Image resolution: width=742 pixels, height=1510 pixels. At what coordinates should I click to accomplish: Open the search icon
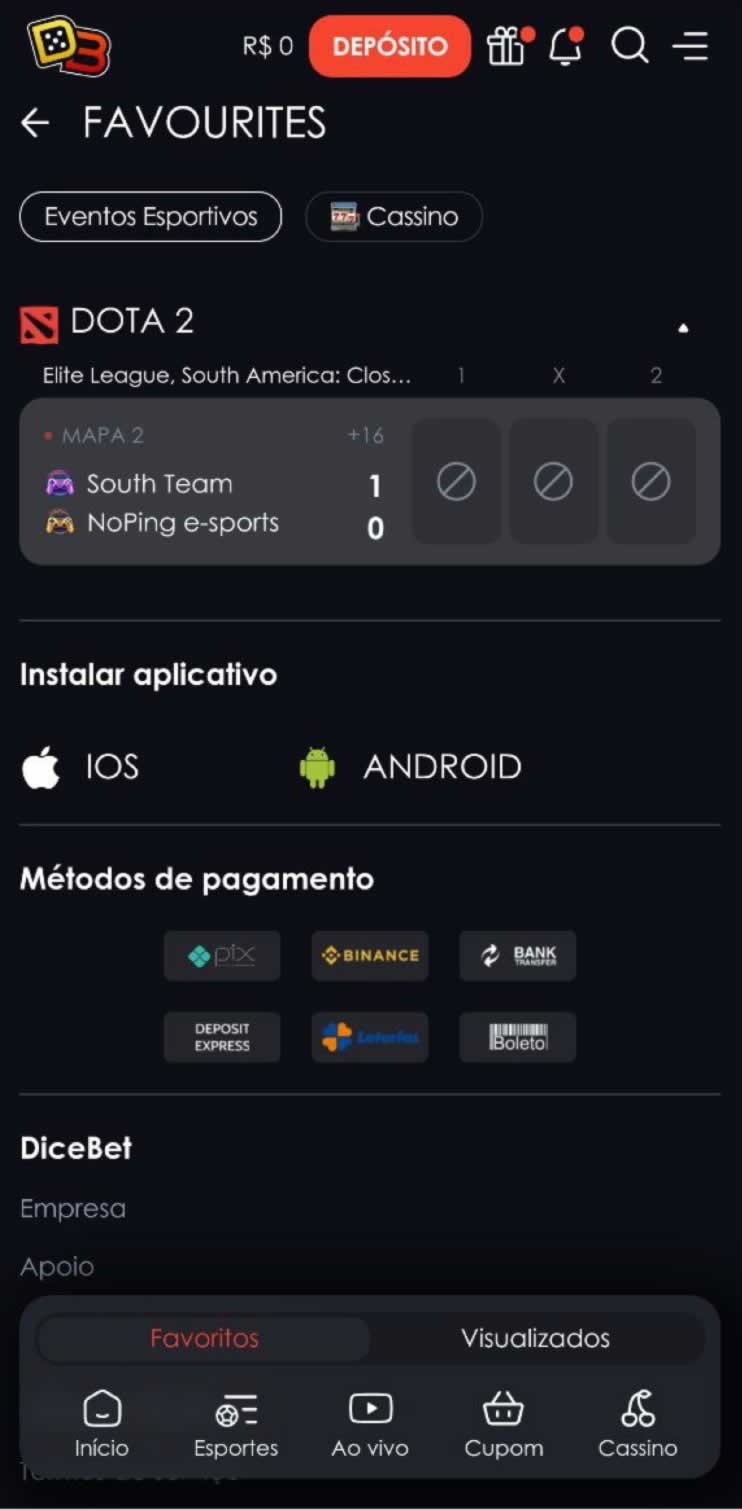coord(629,46)
